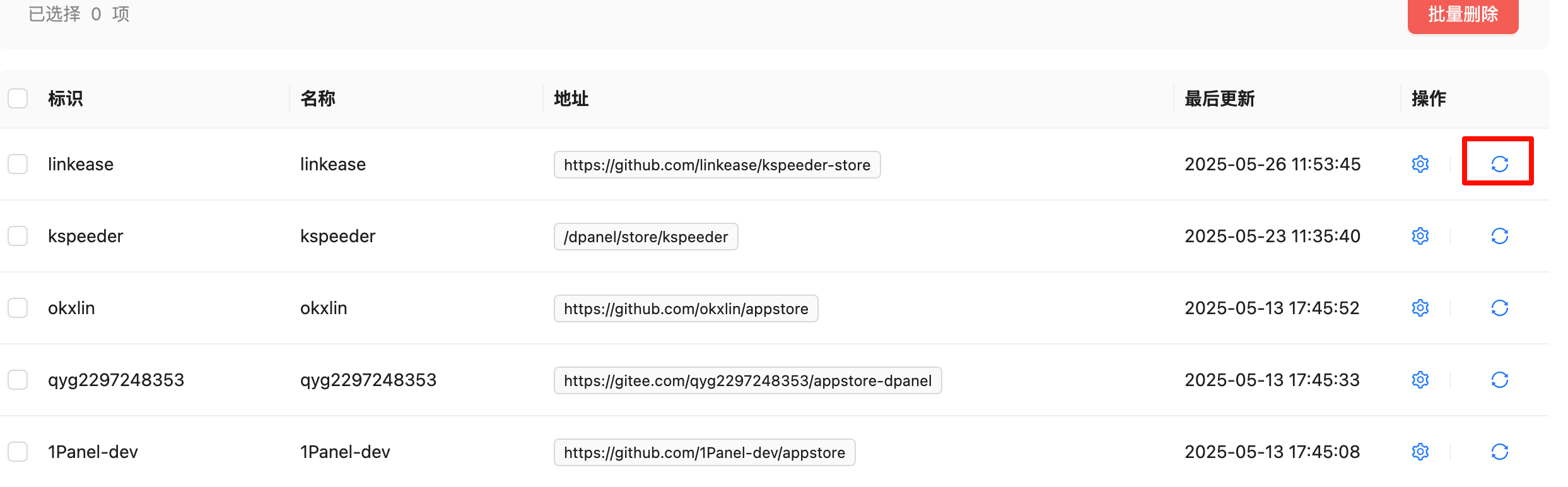Refresh the 1Panel-dev store
Image resolution: width=1568 pixels, height=487 pixels.
point(1499,452)
